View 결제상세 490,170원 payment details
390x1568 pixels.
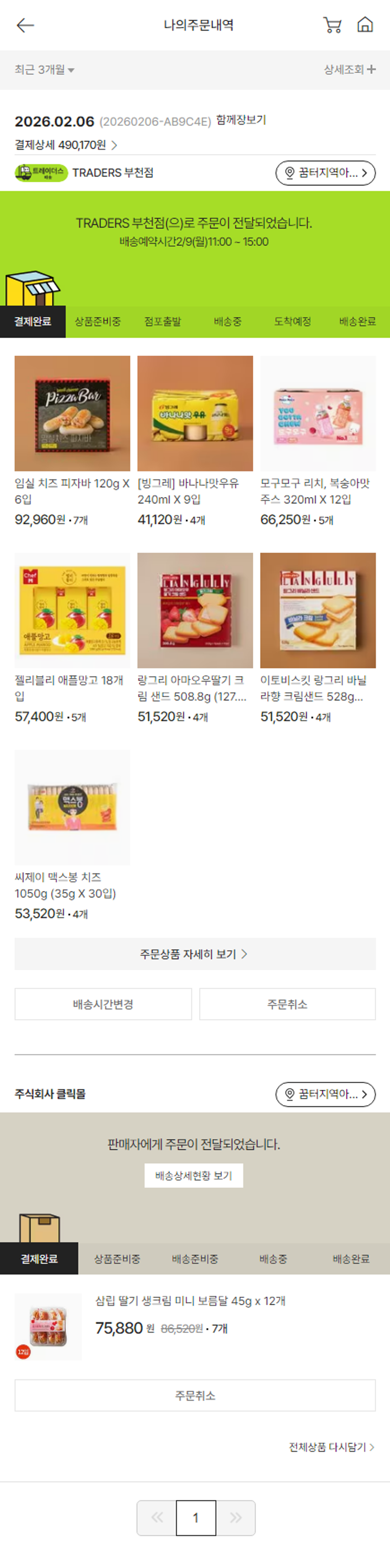pos(66,145)
